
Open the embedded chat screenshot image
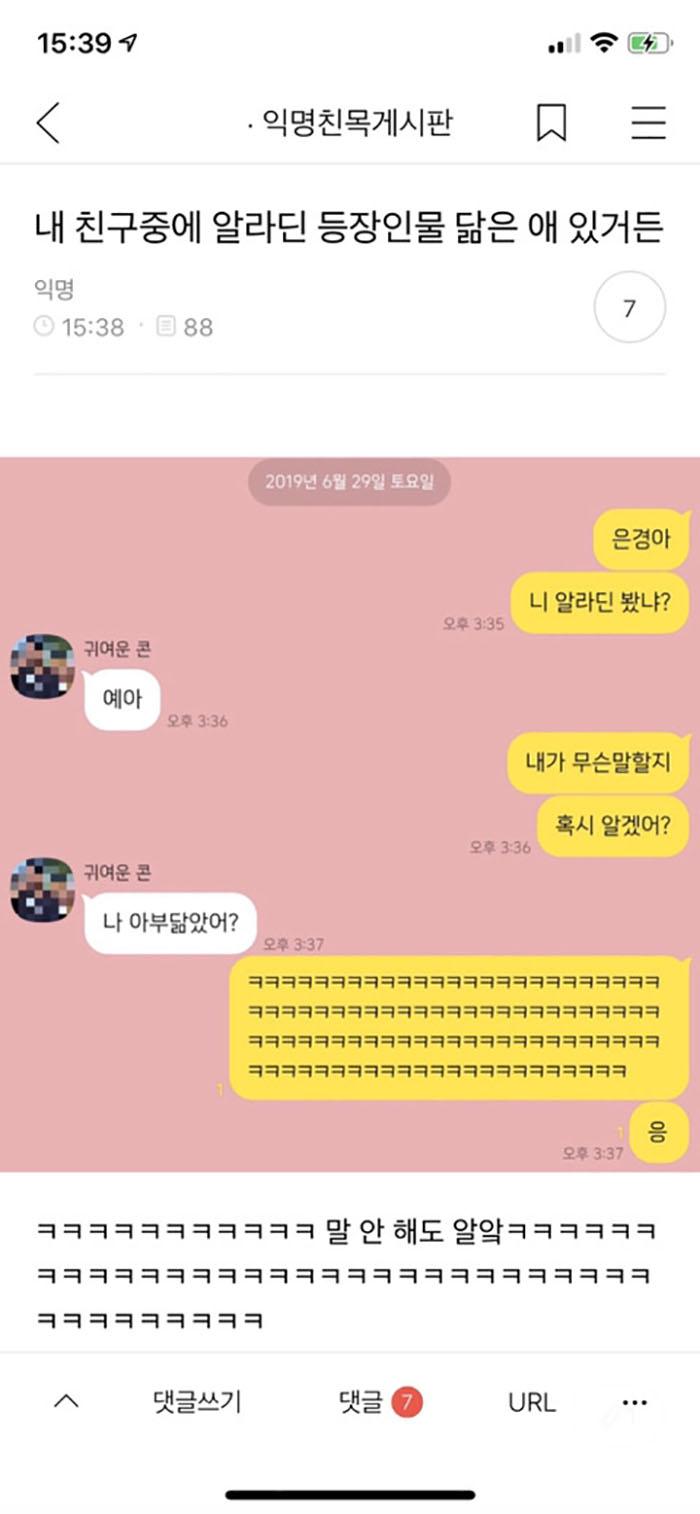[350, 814]
